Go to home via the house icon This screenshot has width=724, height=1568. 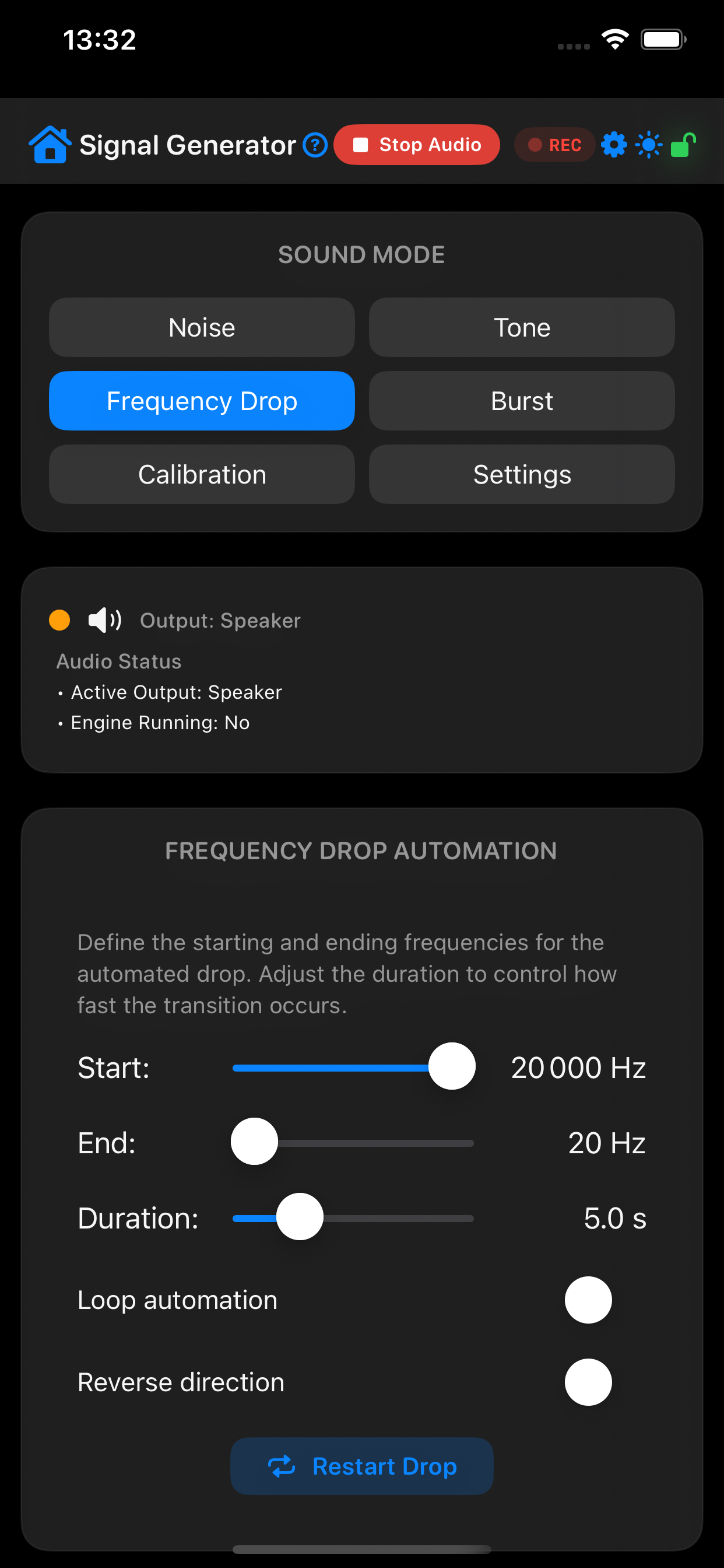tap(50, 145)
